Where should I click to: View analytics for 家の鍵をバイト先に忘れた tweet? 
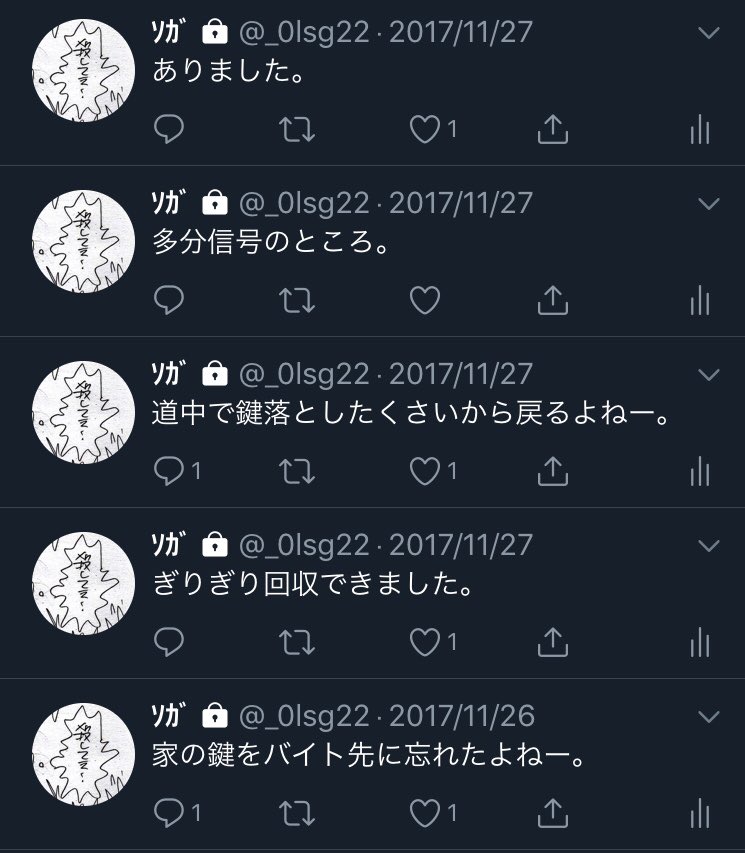[700, 813]
